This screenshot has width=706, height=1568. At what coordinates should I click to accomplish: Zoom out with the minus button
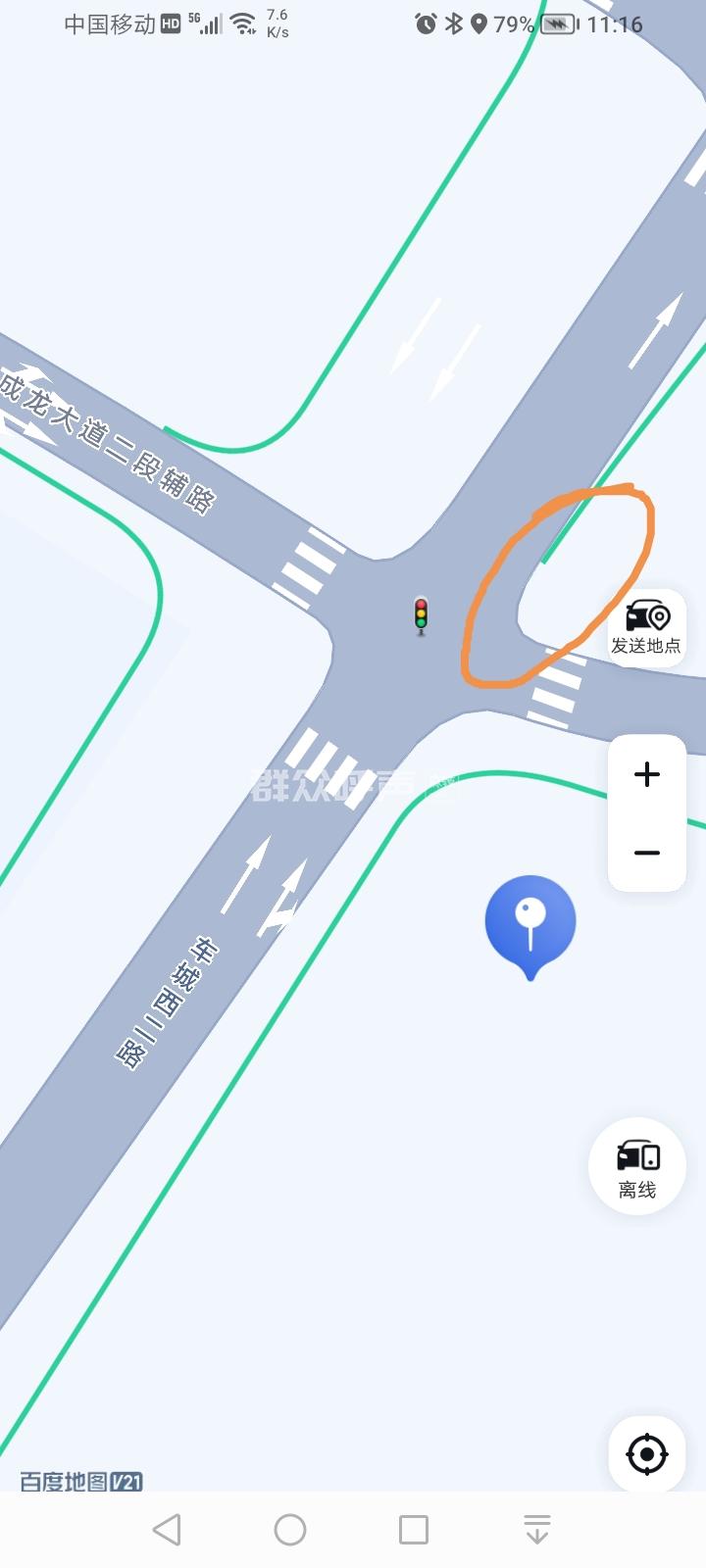647,853
